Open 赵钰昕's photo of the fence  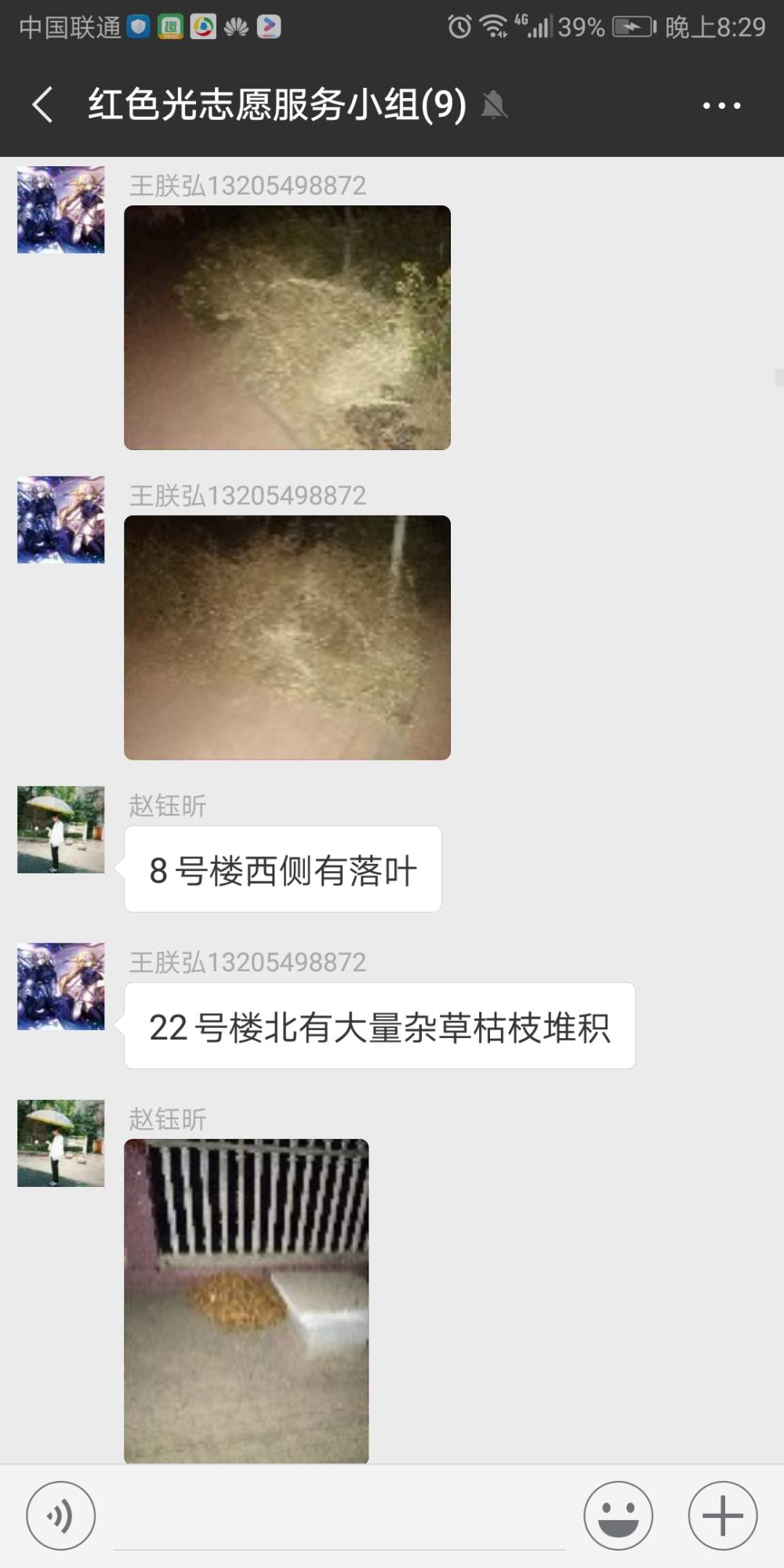point(246,1301)
